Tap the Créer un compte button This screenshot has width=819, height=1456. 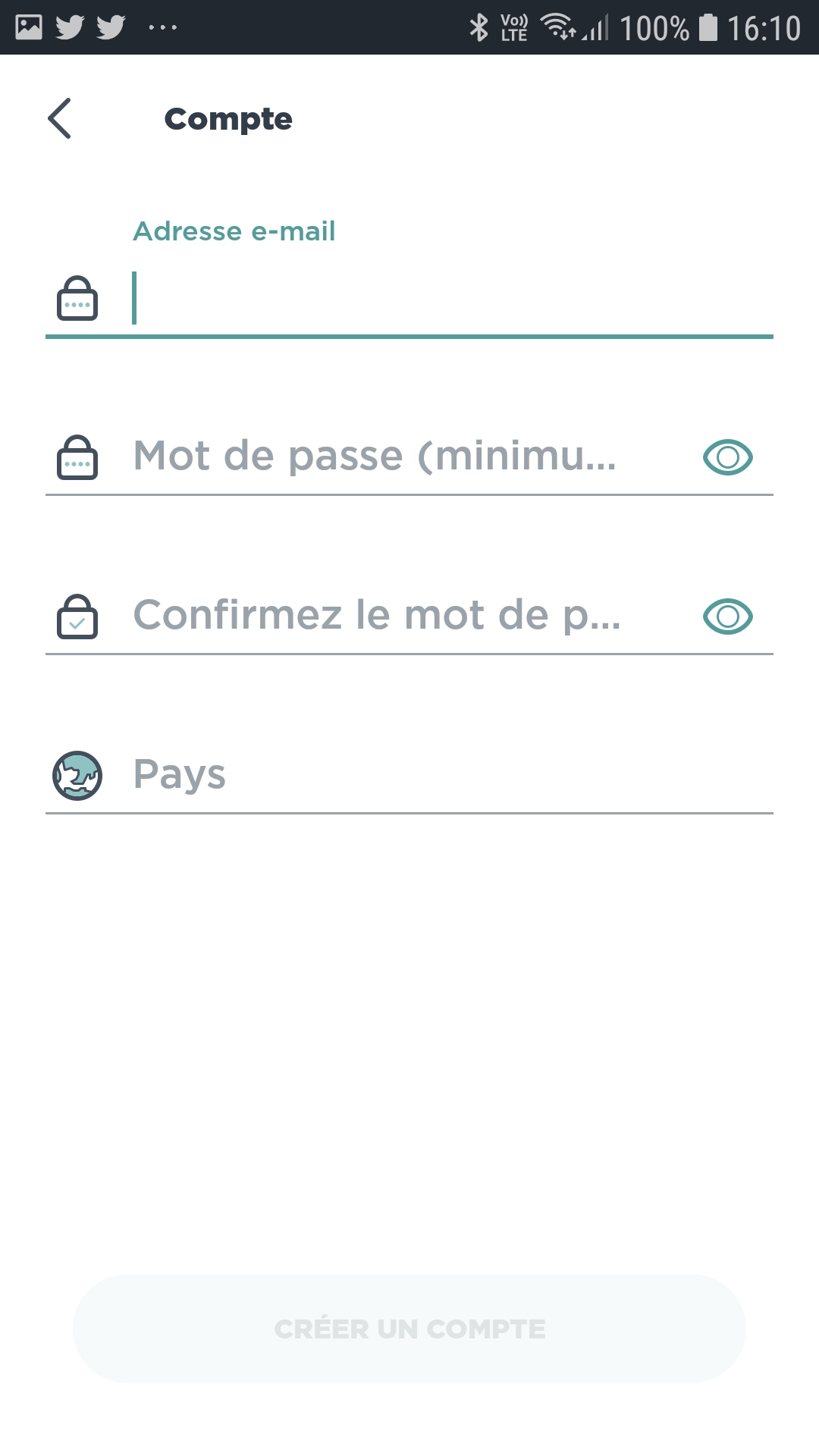pyautogui.click(x=409, y=1329)
